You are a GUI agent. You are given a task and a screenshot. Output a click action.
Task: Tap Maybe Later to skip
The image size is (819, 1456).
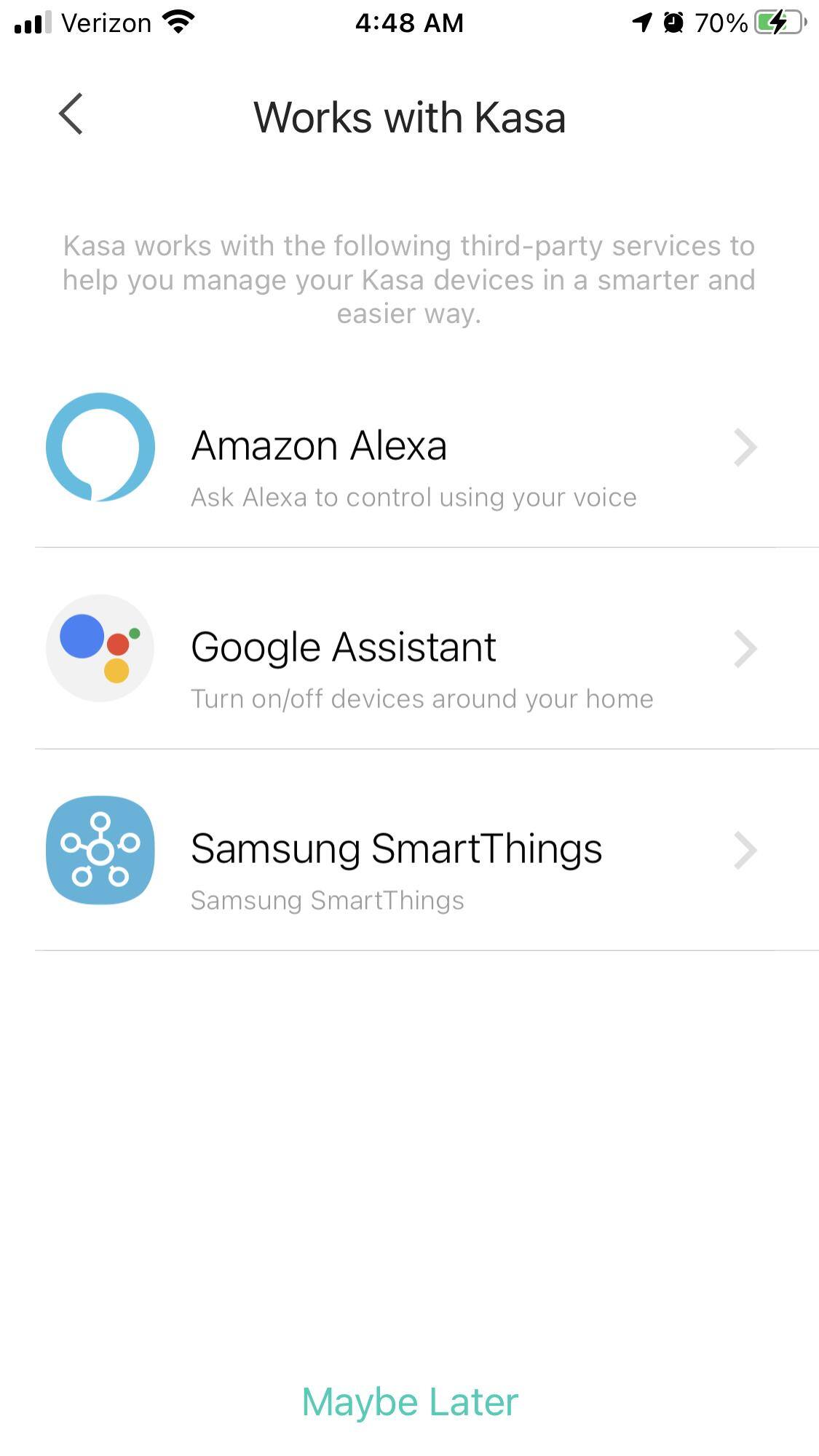pyautogui.click(x=409, y=1401)
